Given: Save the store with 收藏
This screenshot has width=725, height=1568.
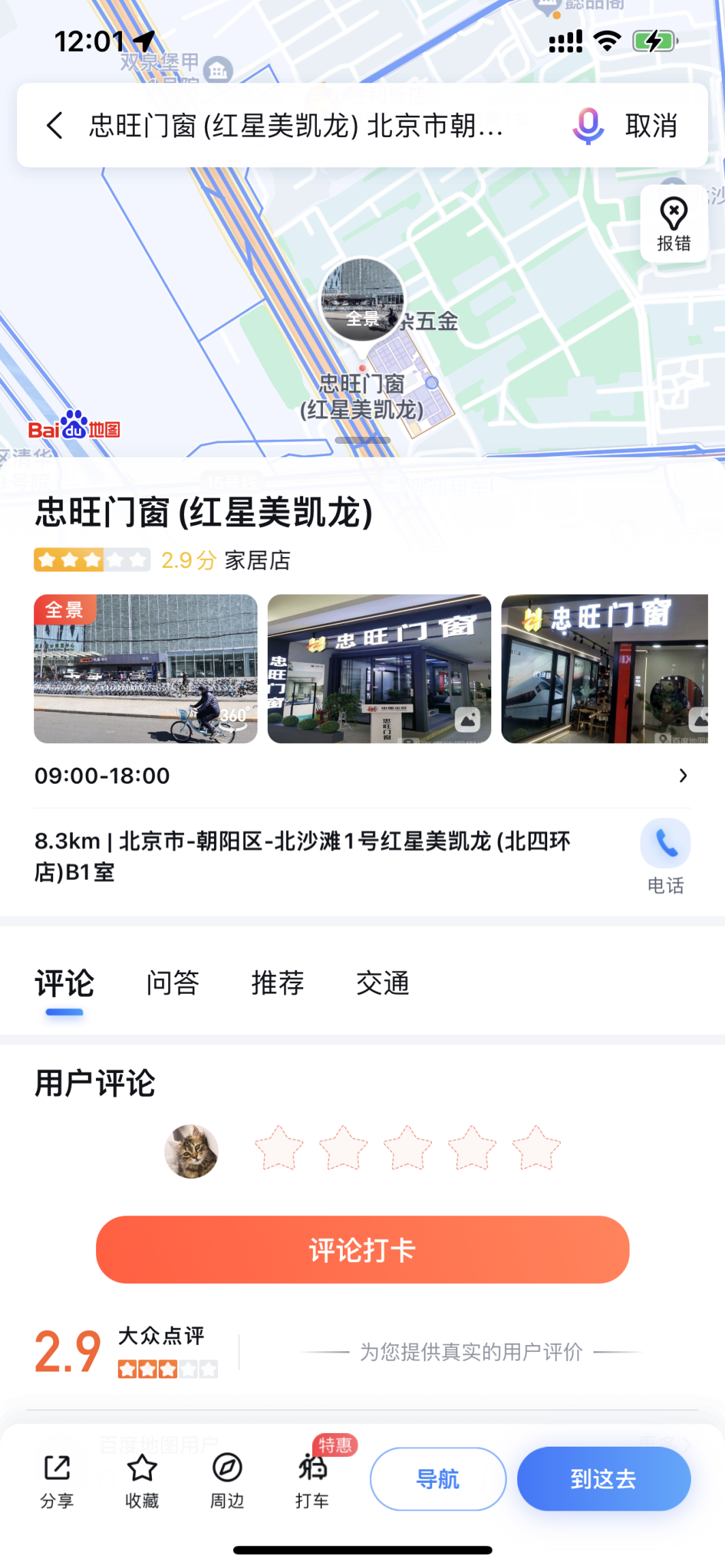Looking at the screenshot, I should coord(142,1479).
